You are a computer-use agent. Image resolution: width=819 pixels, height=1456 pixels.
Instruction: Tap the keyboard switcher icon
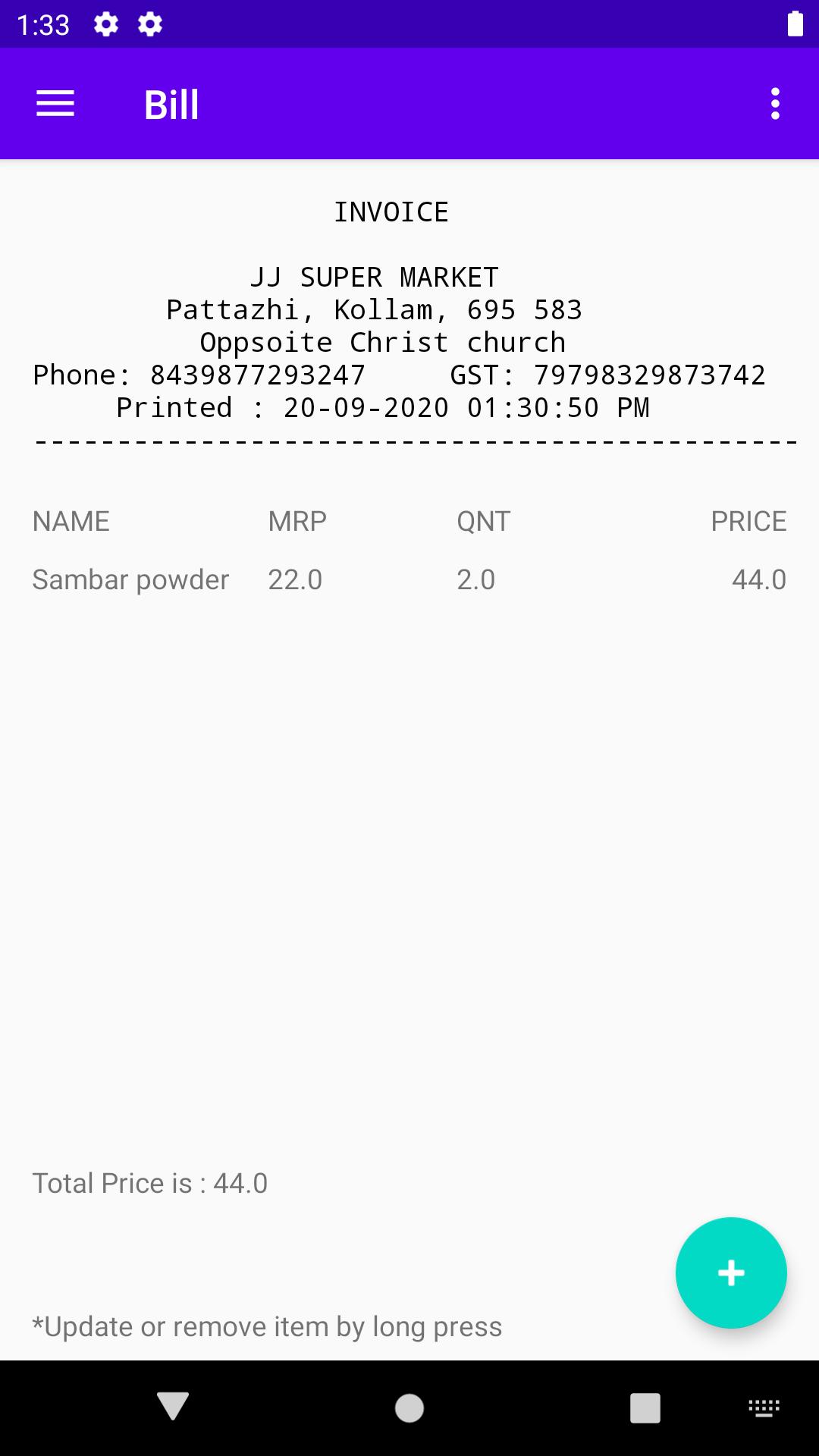[x=764, y=1407]
